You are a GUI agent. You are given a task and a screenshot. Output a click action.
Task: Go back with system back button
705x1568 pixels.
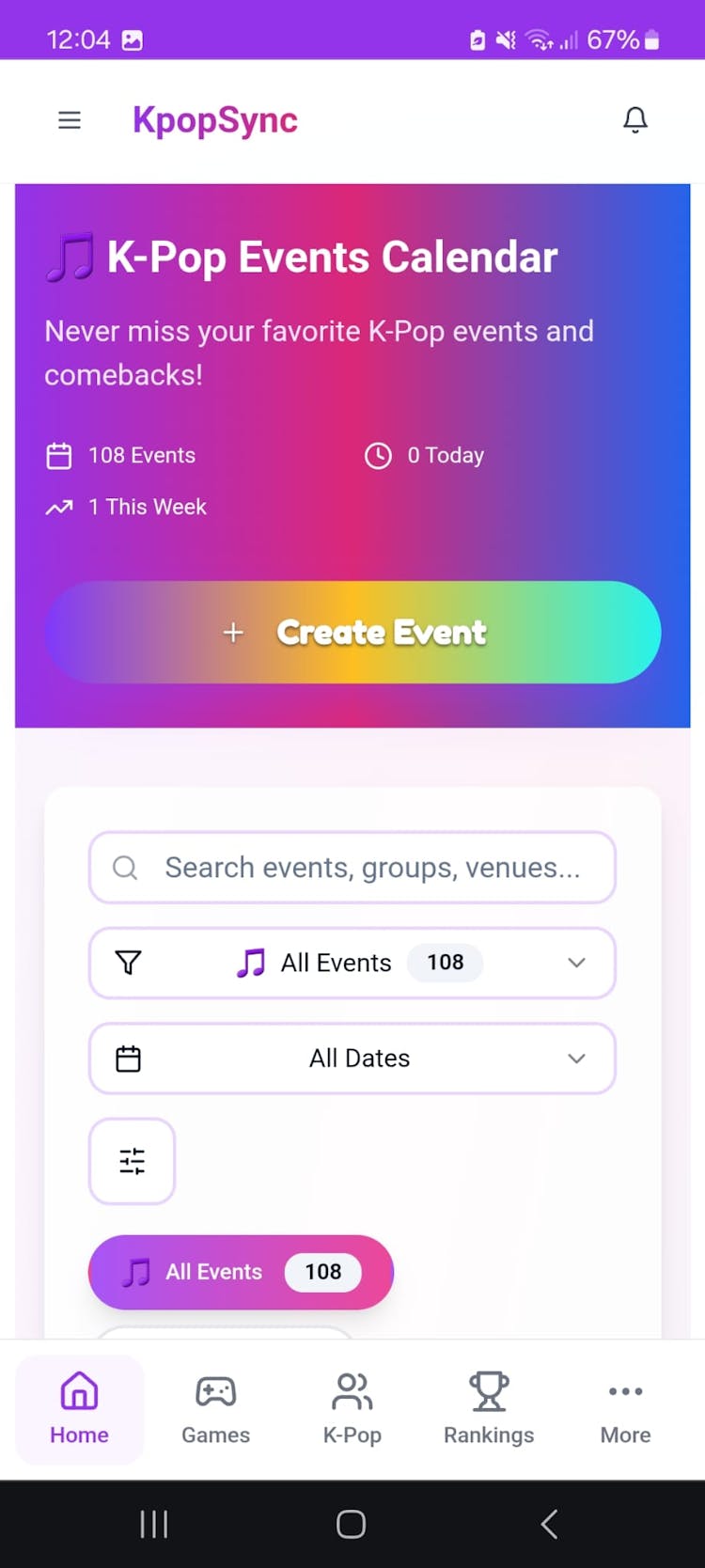550,1524
